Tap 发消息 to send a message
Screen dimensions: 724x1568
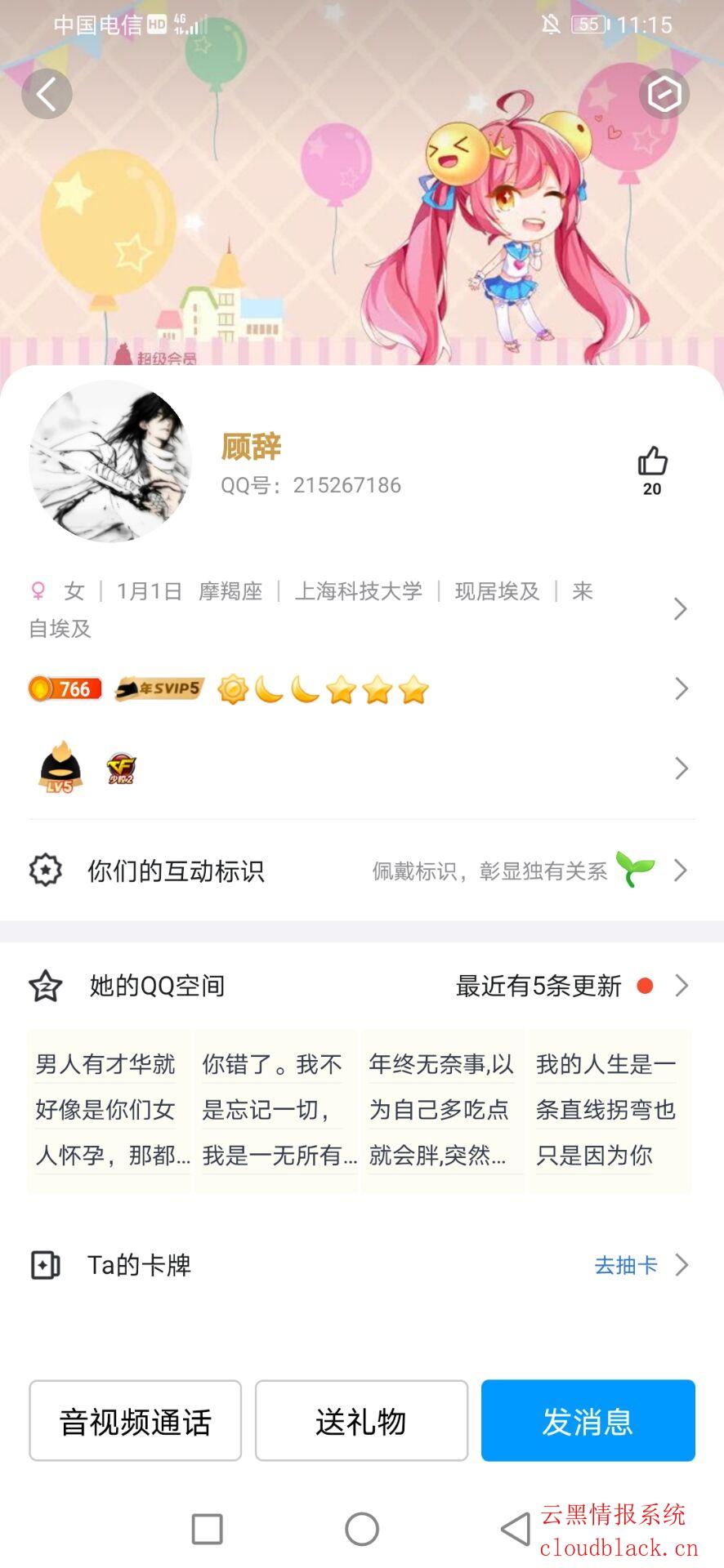[x=588, y=1421]
